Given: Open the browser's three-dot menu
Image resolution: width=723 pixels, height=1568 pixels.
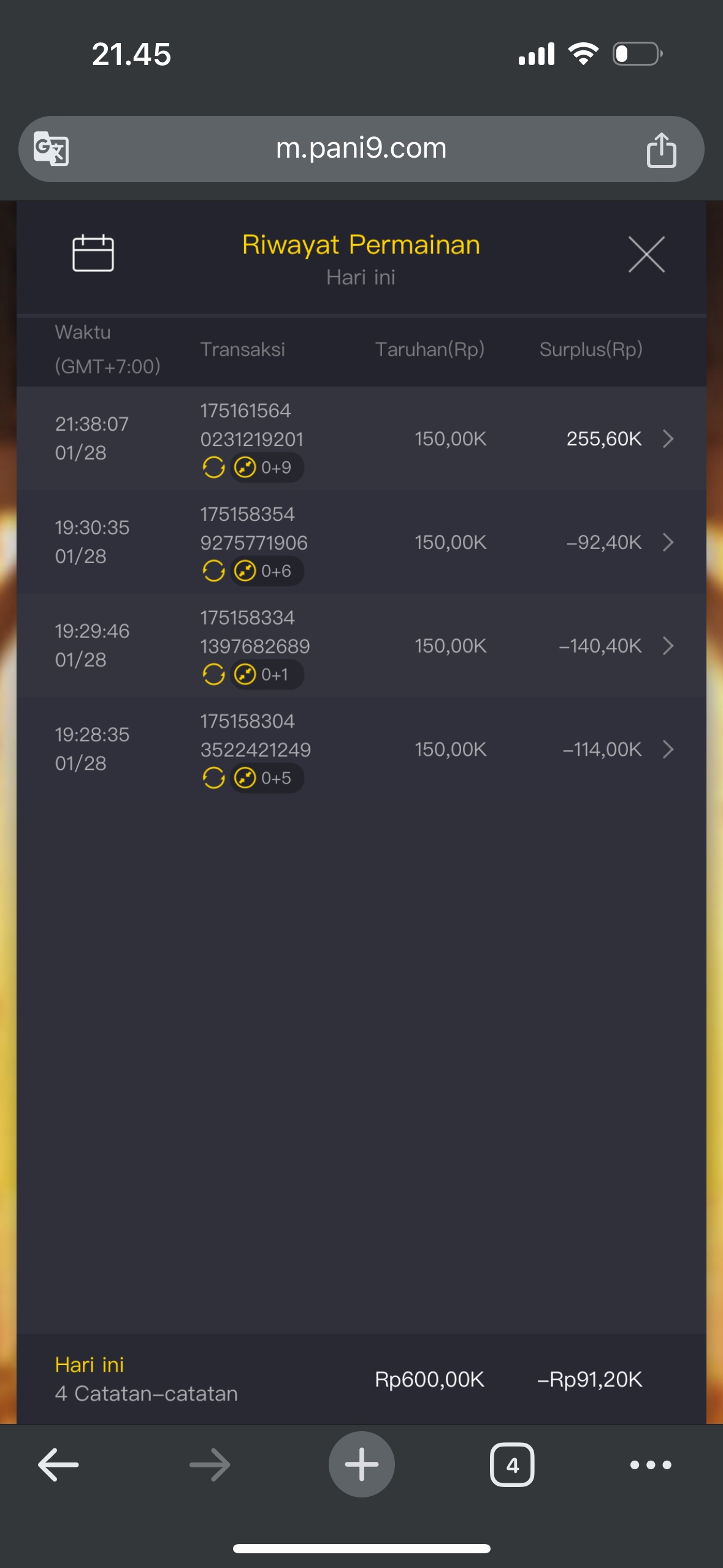Looking at the screenshot, I should click(651, 1465).
